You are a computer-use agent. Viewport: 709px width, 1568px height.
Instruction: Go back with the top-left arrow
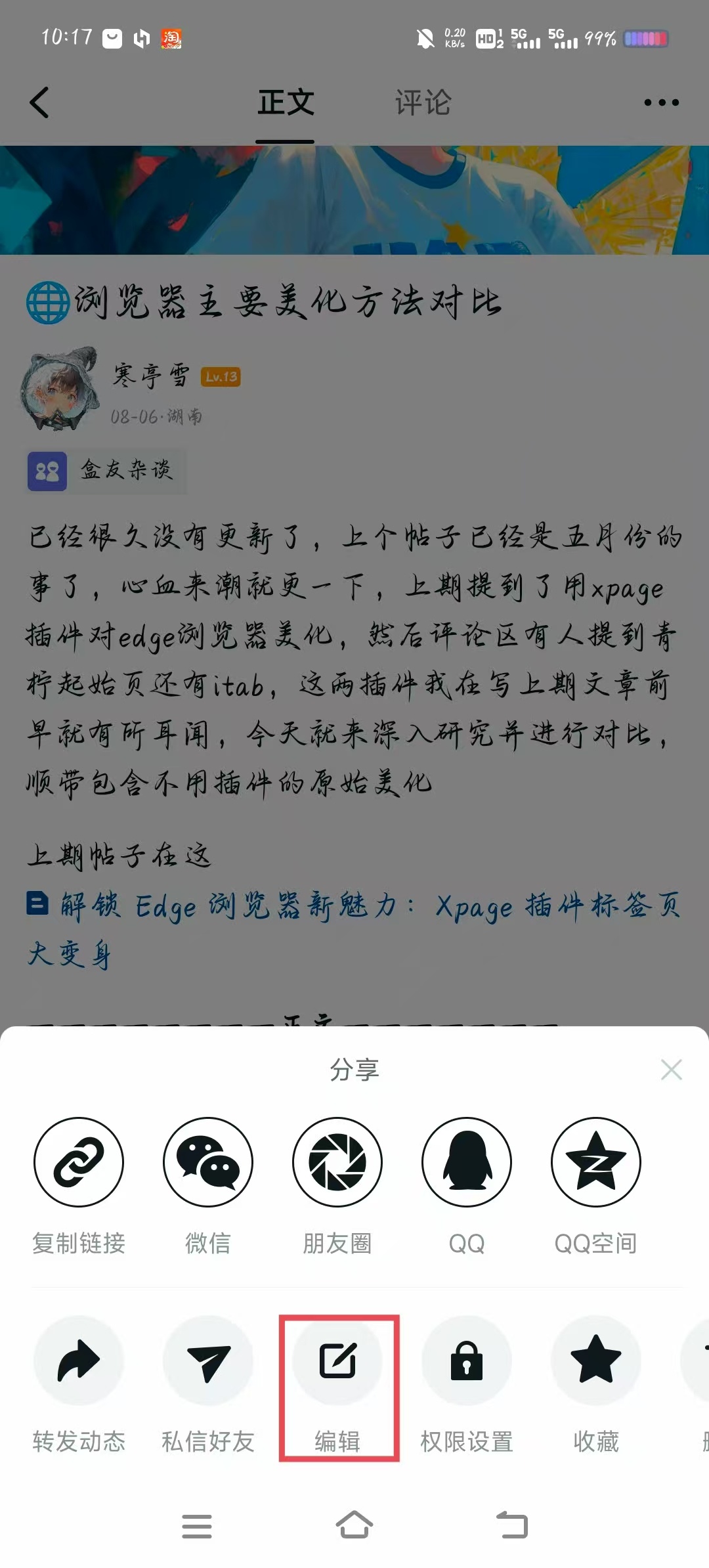pyautogui.click(x=39, y=102)
